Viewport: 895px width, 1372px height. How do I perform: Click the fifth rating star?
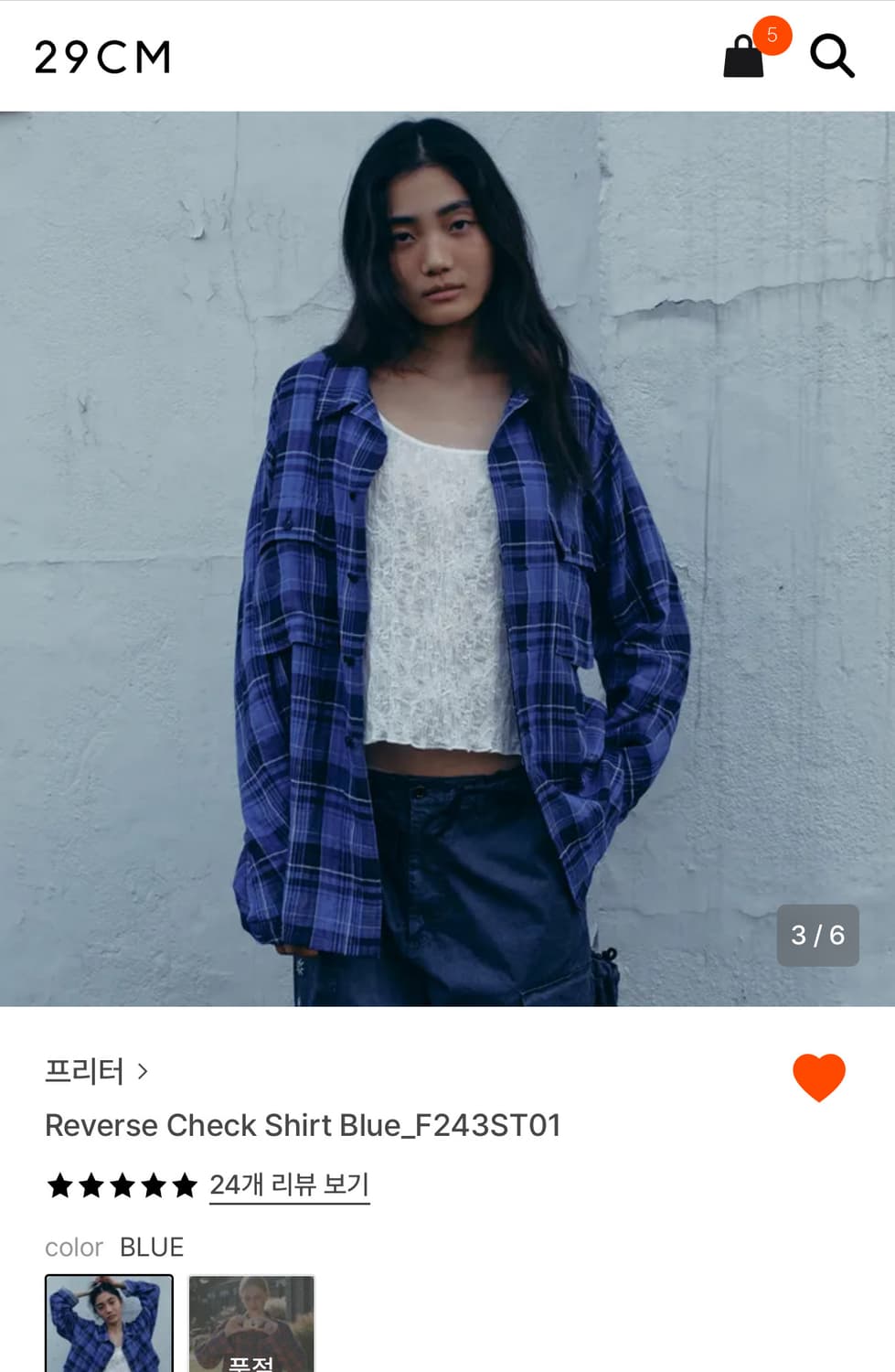187,1184
